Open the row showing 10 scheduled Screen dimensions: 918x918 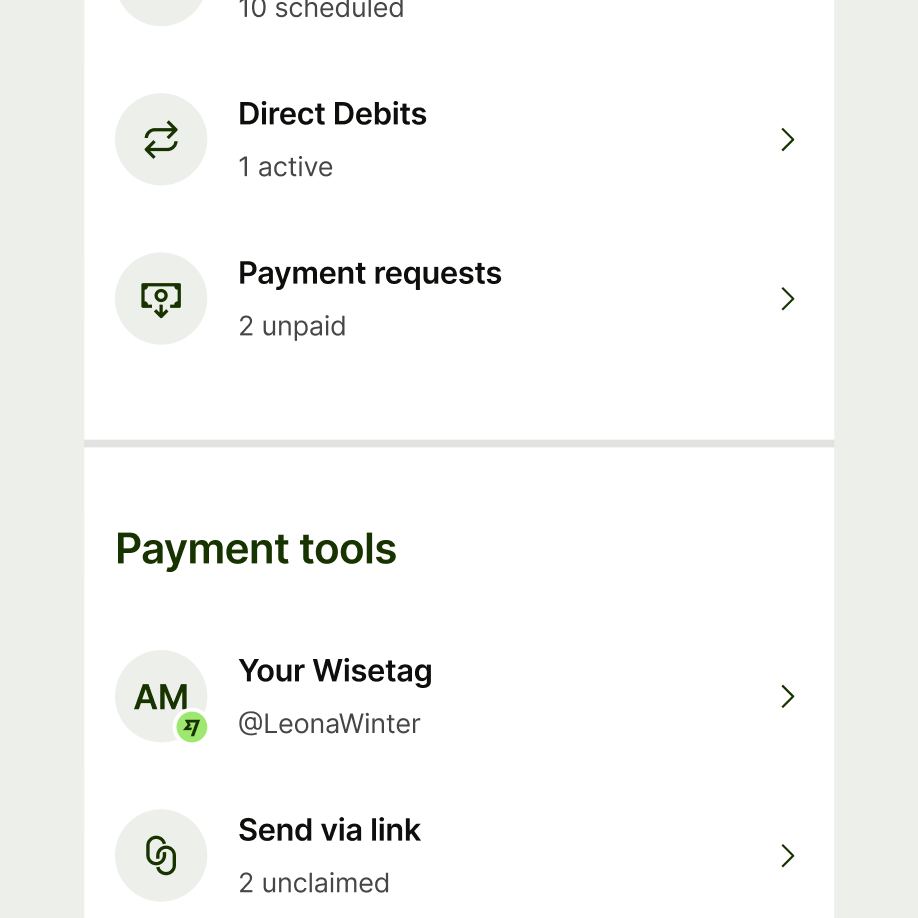point(458,10)
